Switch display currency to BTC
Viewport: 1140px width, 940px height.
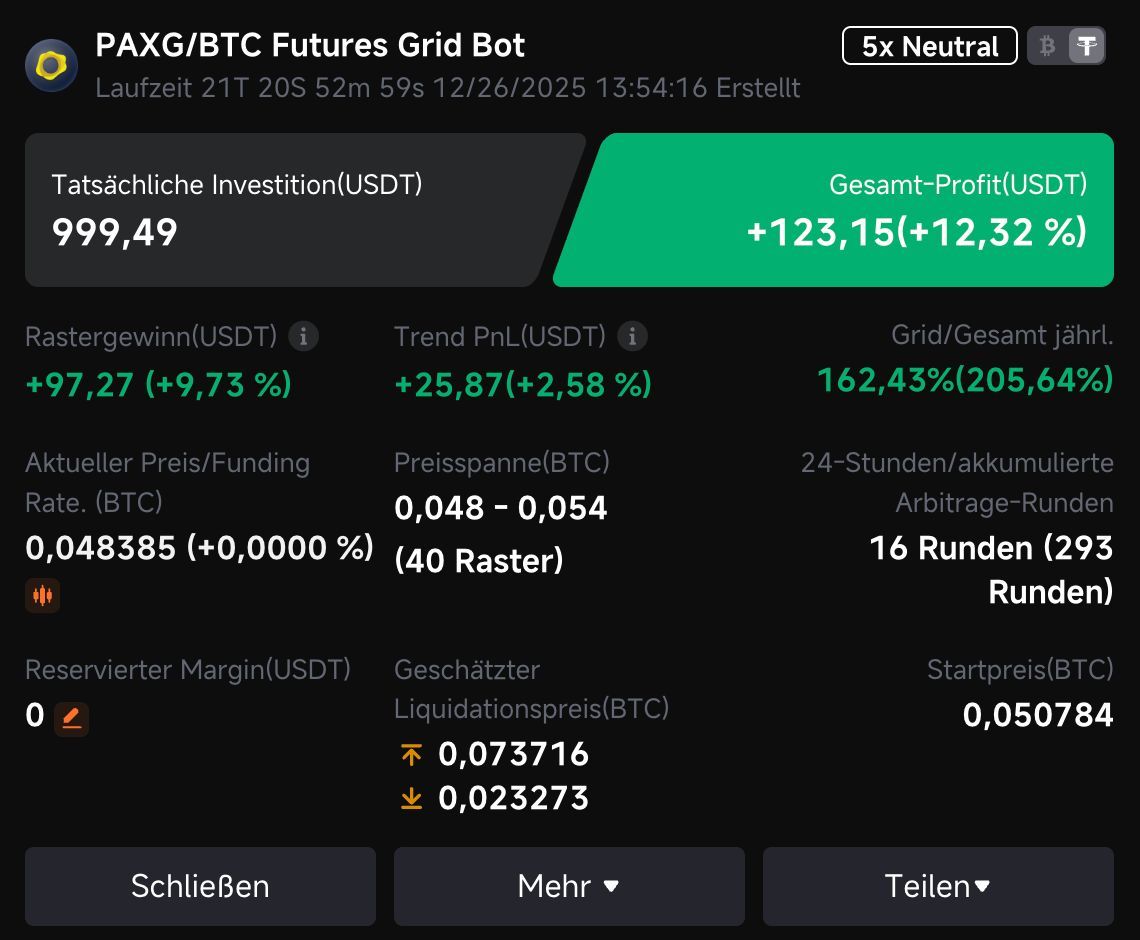[x=1047, y=46]
